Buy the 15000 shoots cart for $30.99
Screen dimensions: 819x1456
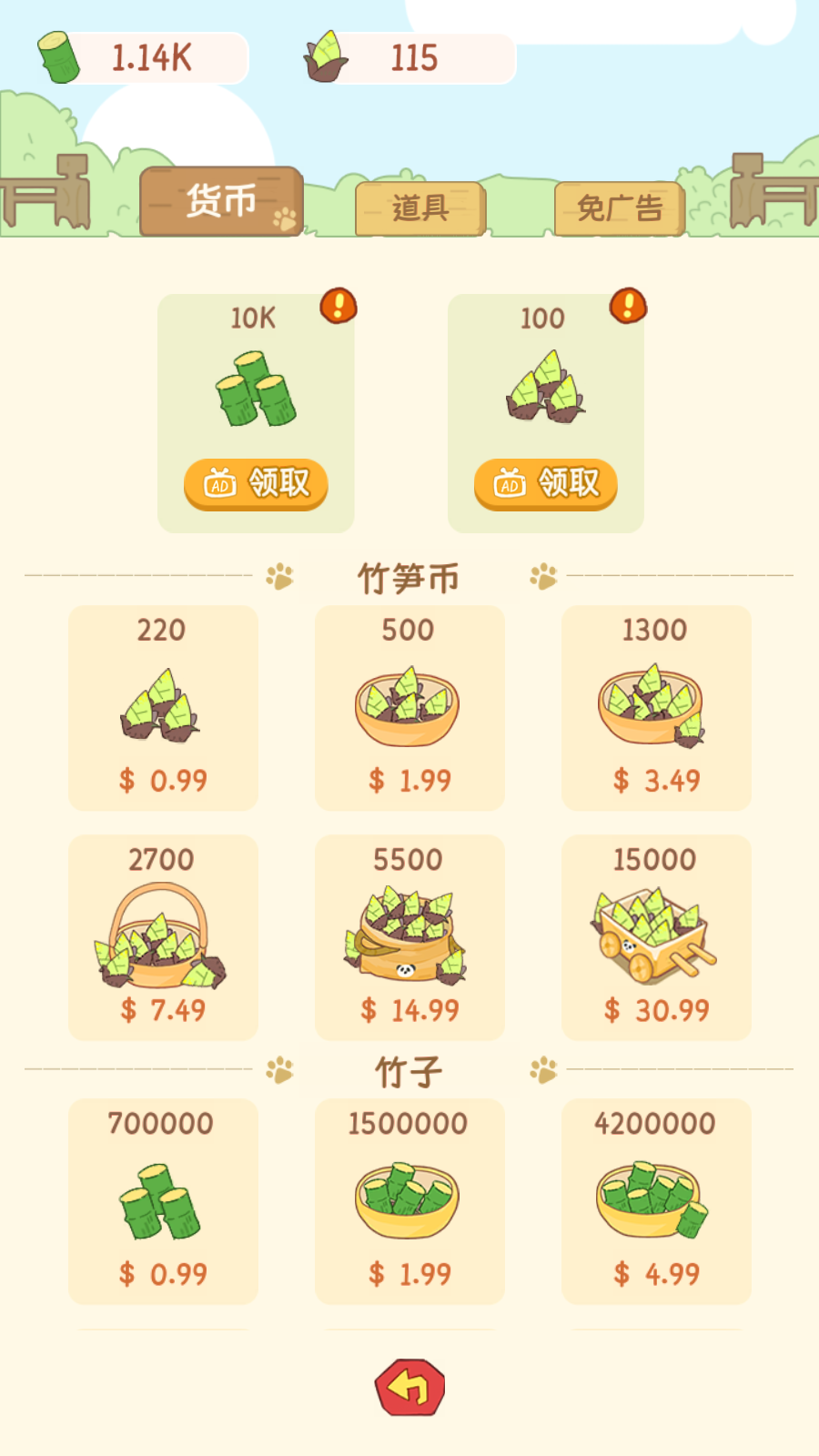click(656, 937)
